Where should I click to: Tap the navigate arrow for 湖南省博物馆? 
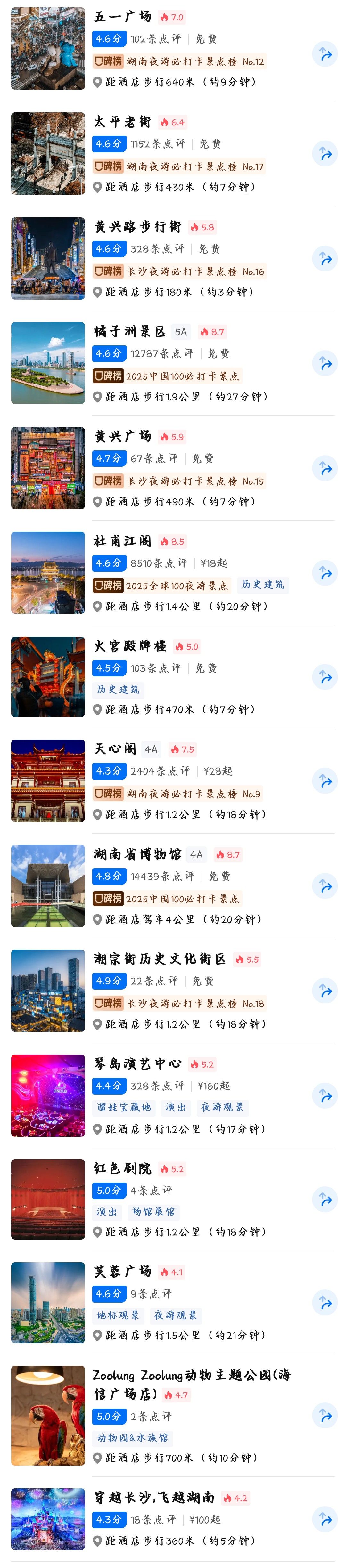[x=325, y=886]
